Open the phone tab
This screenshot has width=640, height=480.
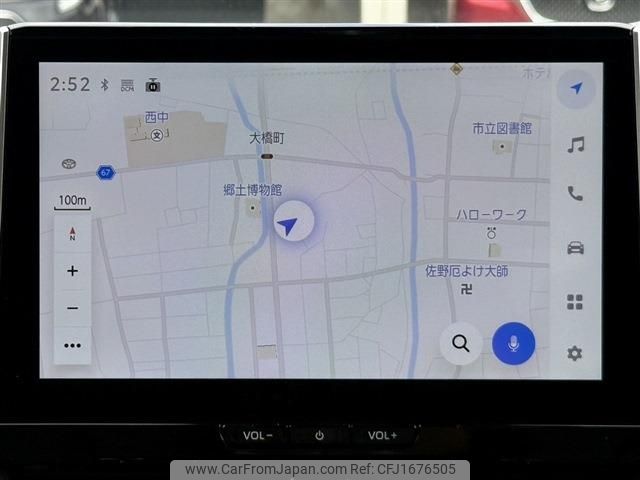pyautogui.click(x=575, y=194)
